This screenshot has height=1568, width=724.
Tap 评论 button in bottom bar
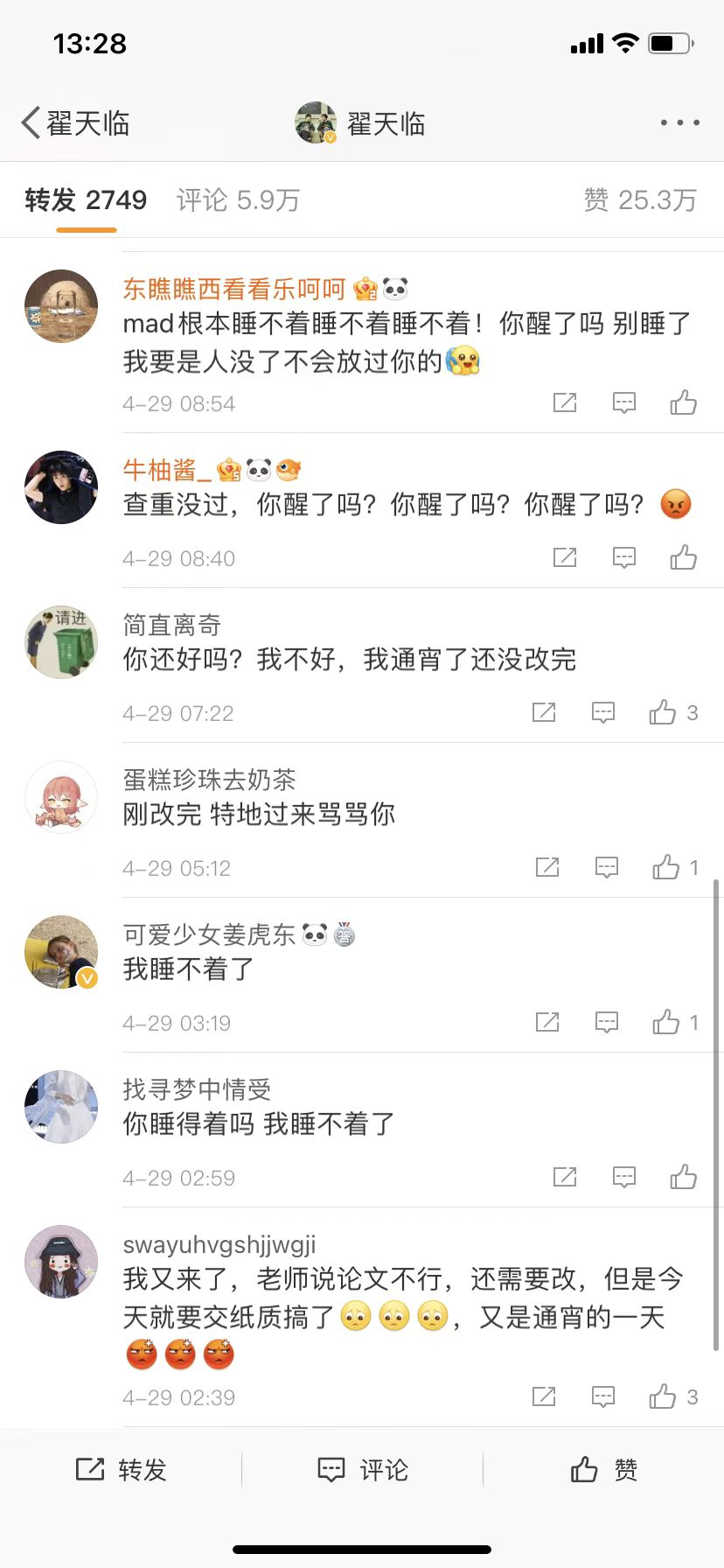362,1470
